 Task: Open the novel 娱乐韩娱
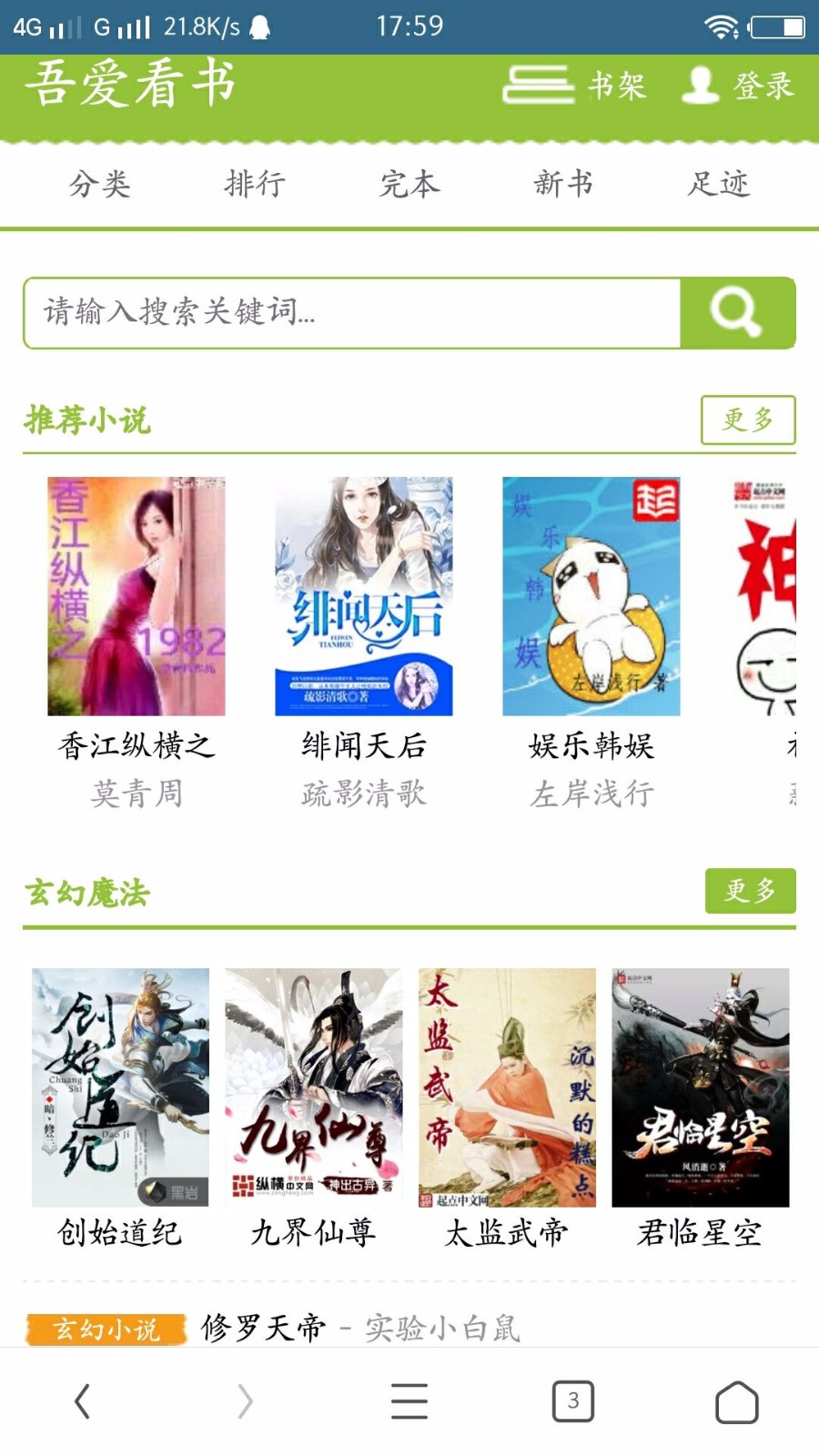click(591, 597)
